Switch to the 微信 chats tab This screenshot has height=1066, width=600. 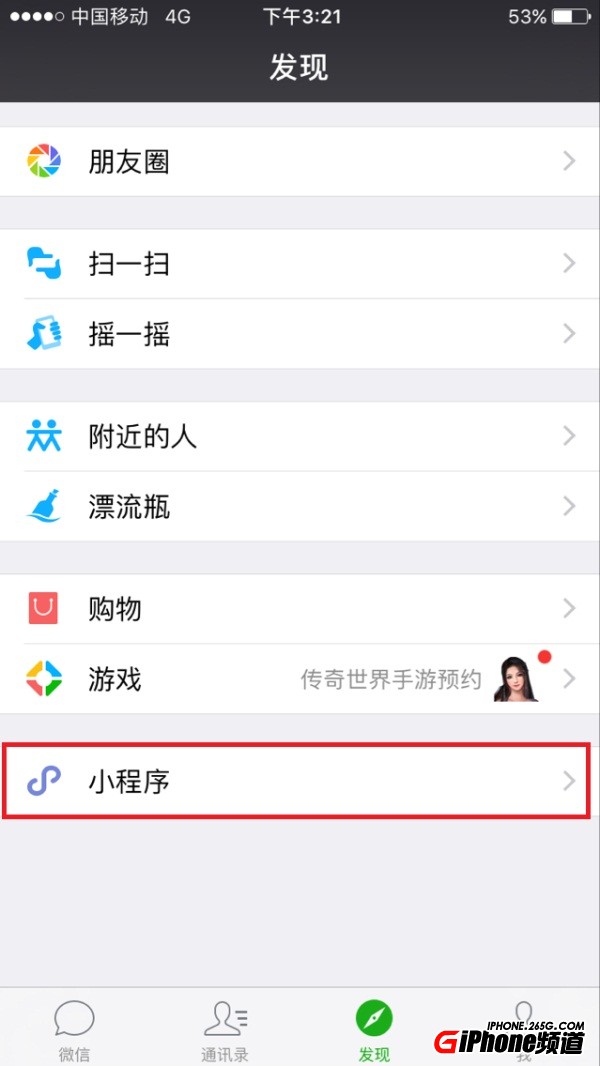click(x=74, y=1028)
